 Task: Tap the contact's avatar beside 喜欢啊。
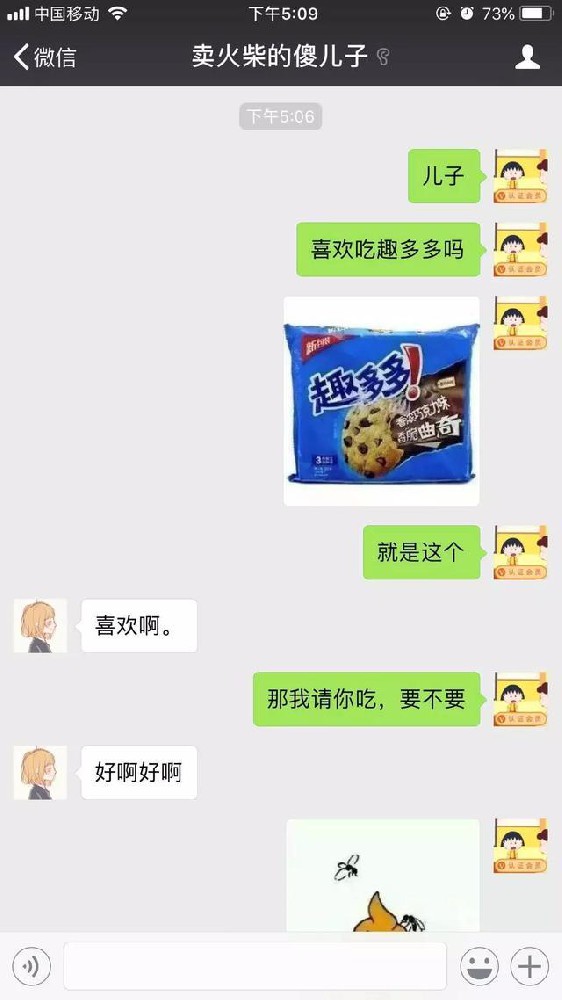tap(40, 626)
